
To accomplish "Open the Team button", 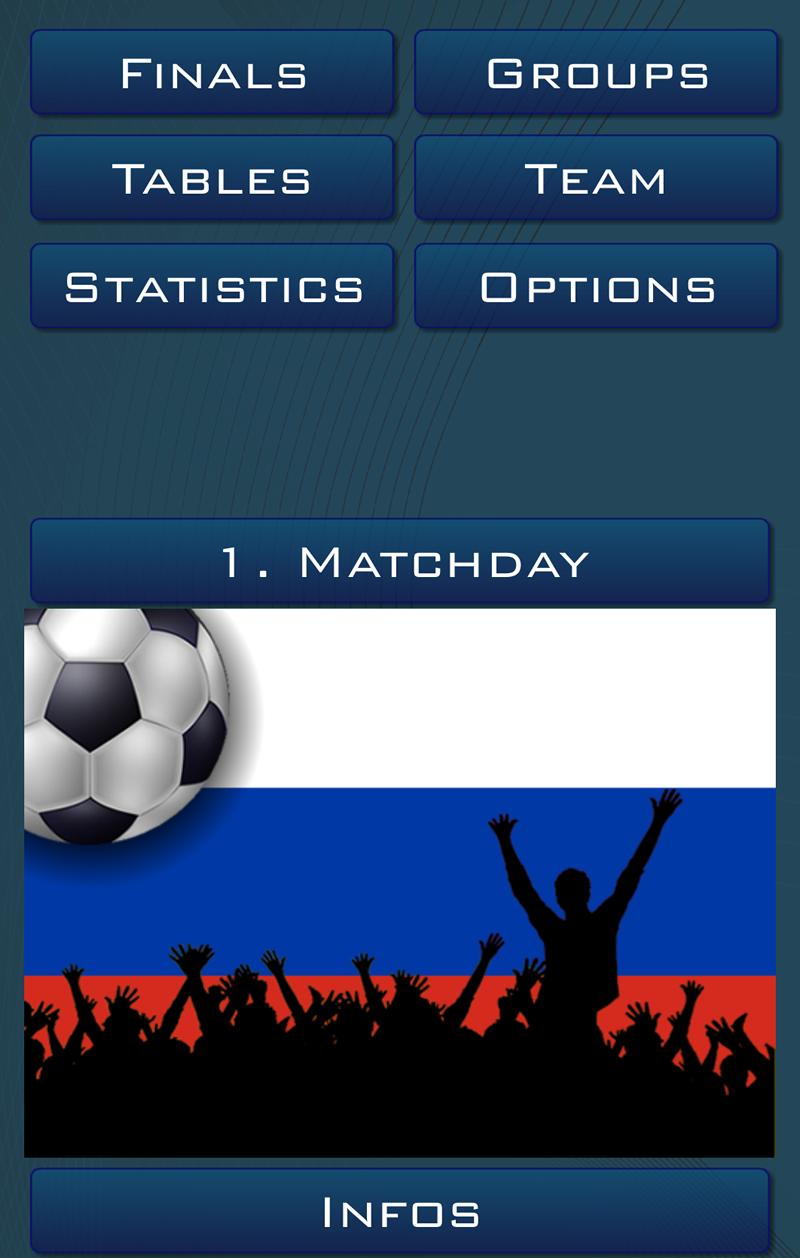I will point(596,179).
